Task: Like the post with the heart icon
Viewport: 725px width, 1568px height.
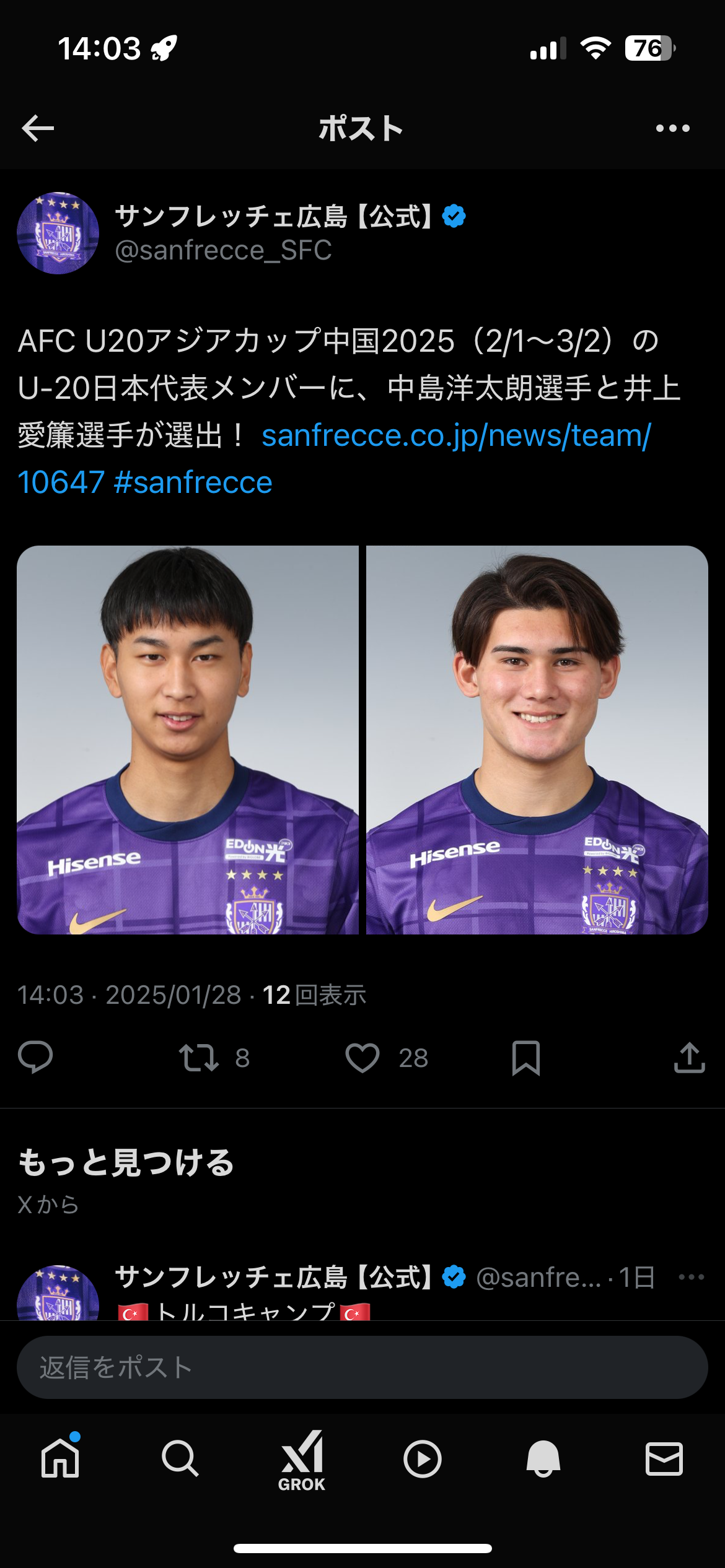Action: click(362, 1057)
